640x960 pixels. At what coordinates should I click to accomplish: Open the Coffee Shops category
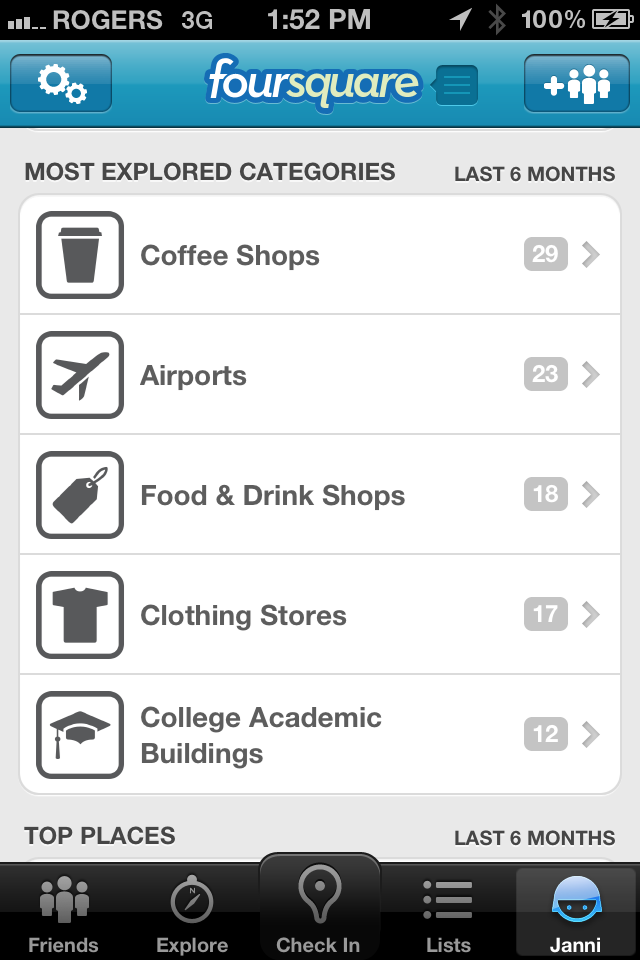[x=320, y=255]
